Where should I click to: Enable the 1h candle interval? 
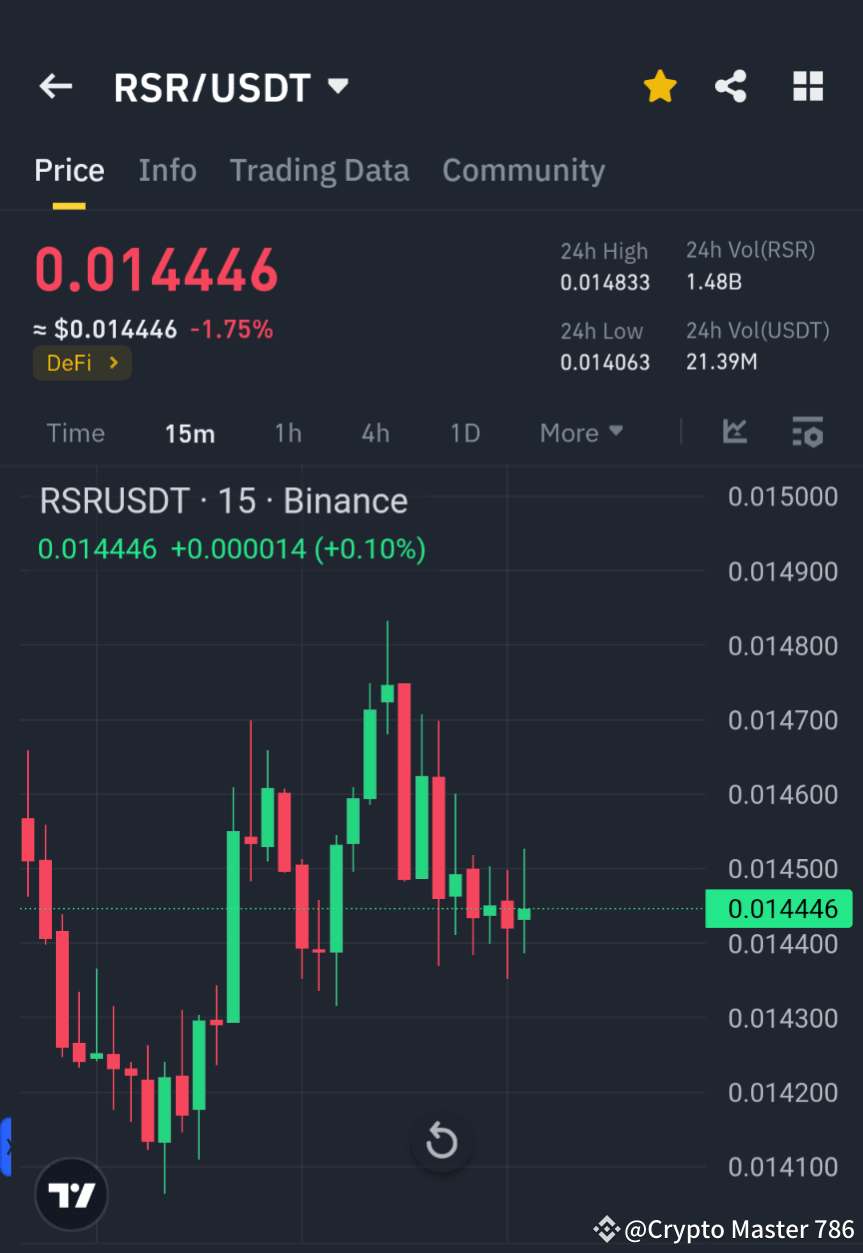point(287,433)
